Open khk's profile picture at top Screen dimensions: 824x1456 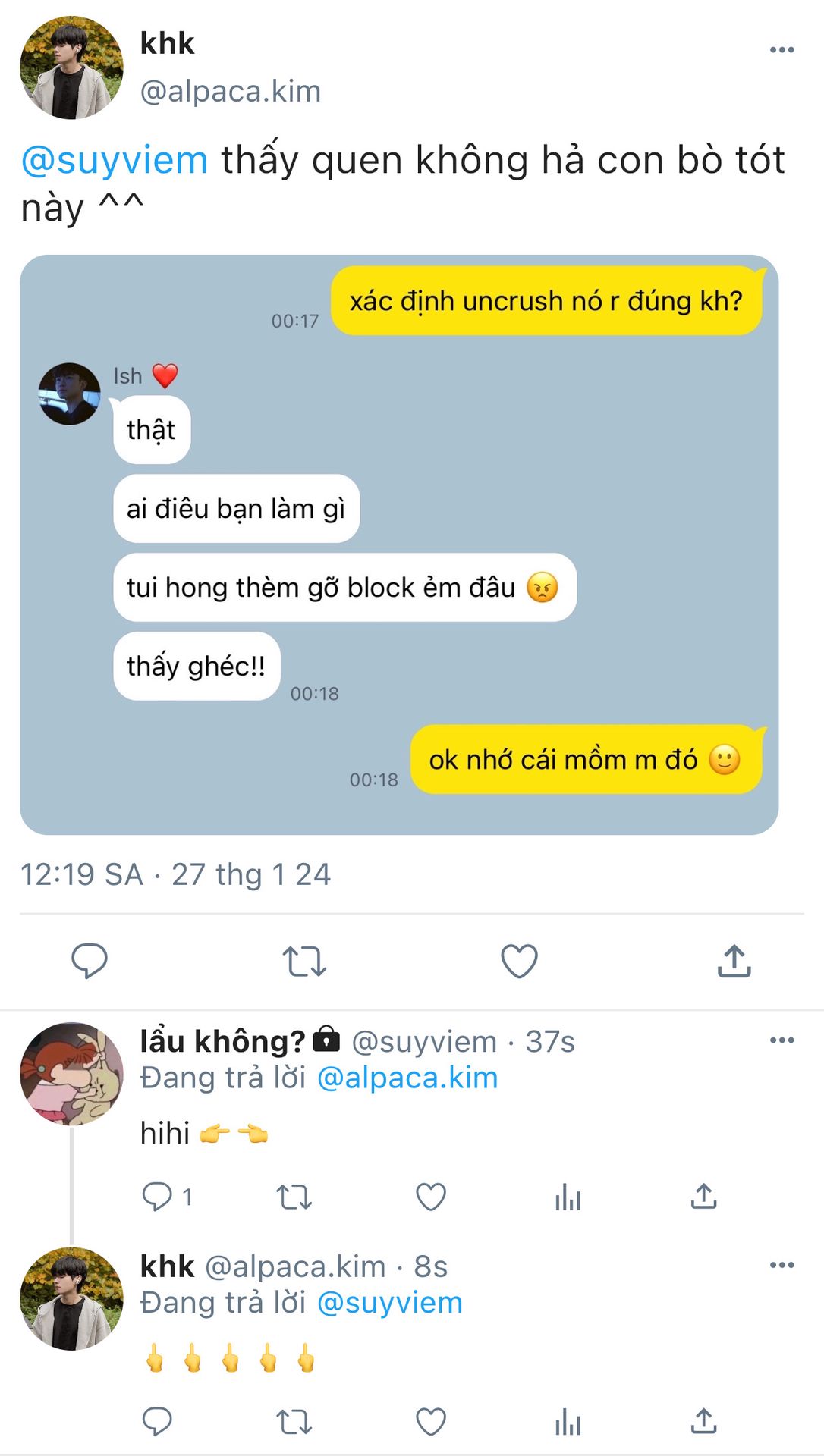coord(71,67)
